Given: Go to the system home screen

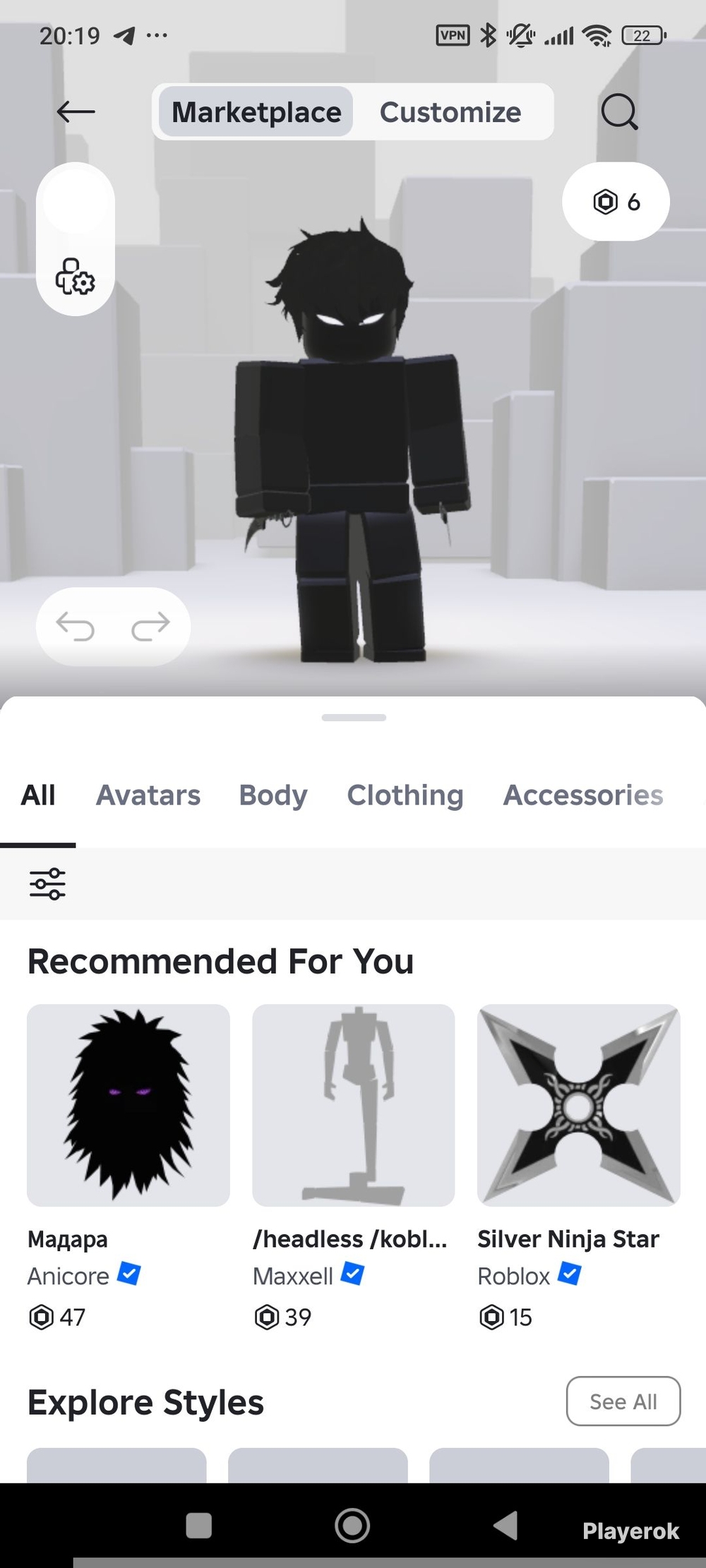Looking at the screenshot, I should [352, 1526].
